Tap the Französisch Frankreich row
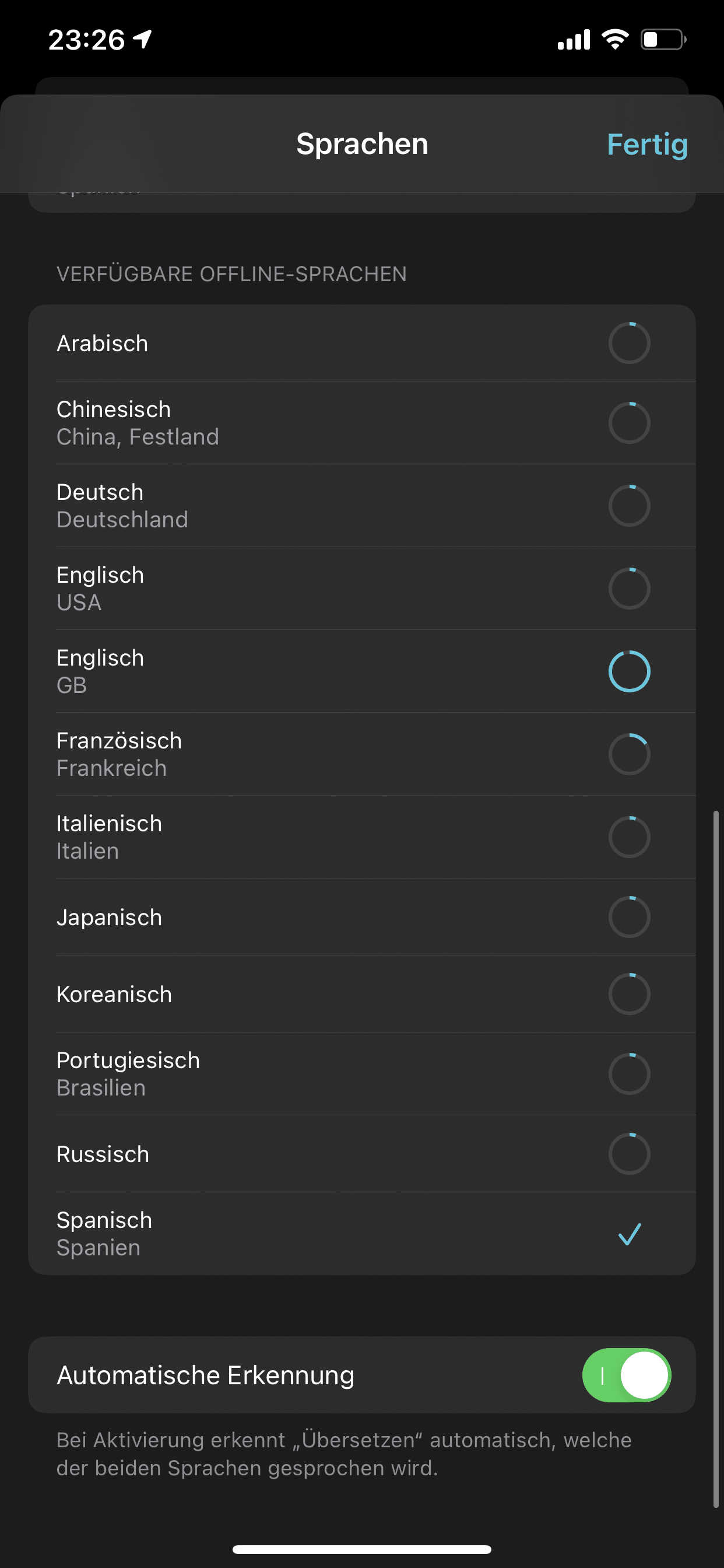Screen dimensions: 724x1568 pos(361,754)
